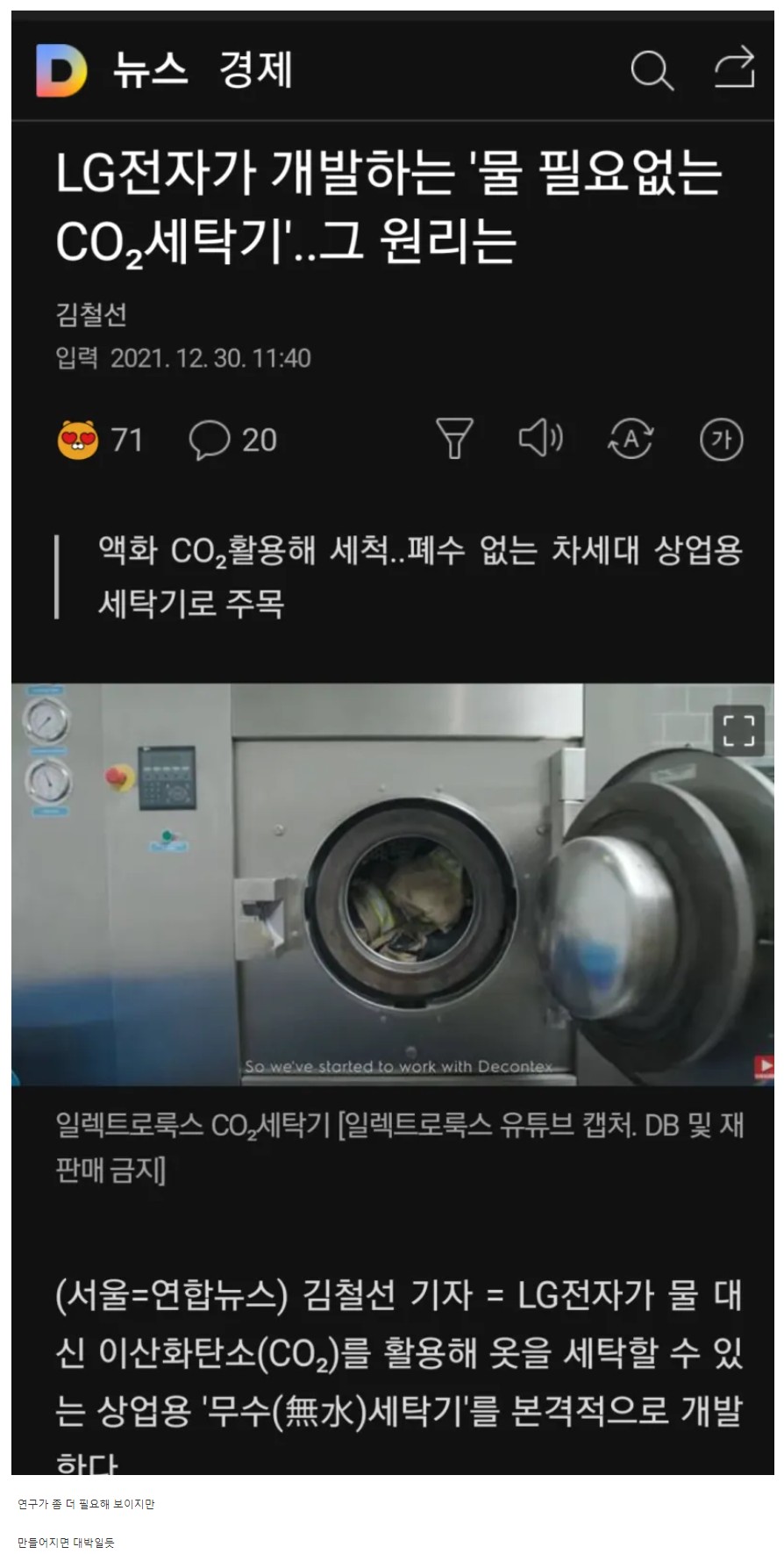Open the search magnifier in header

652,70
